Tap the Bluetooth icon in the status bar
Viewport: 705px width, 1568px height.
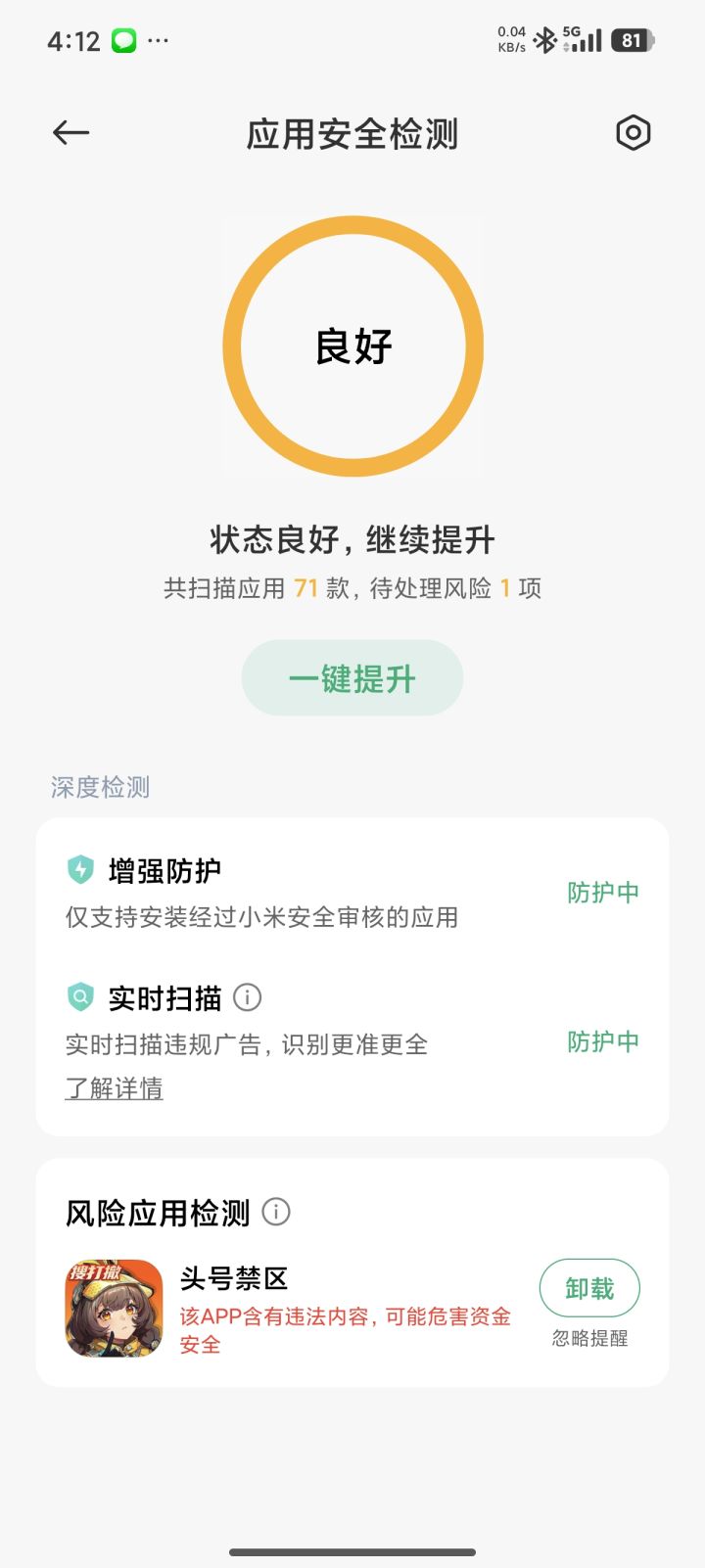(543, 39)
